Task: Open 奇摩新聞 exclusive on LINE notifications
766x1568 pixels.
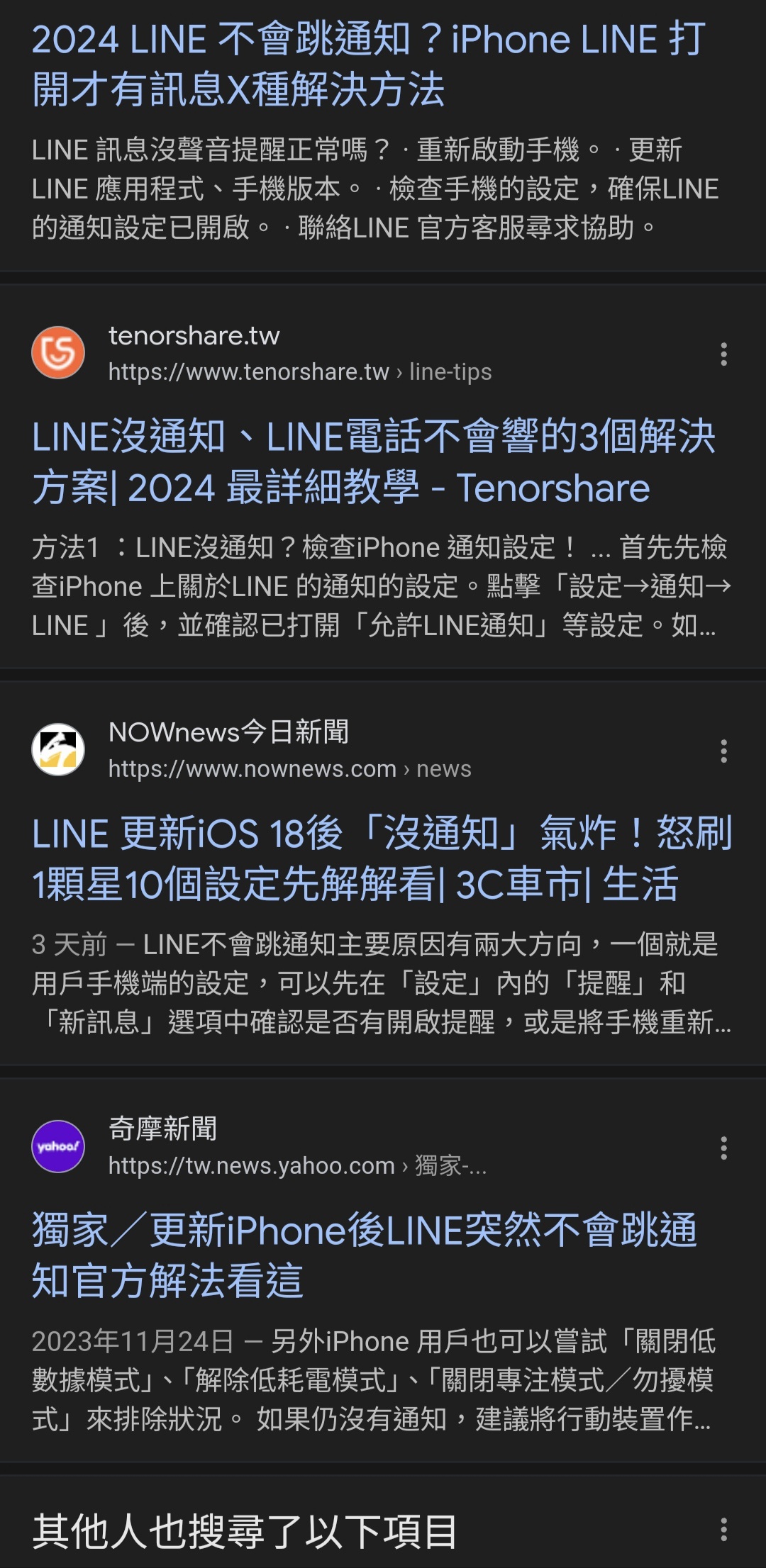Action: point(364,1255)
